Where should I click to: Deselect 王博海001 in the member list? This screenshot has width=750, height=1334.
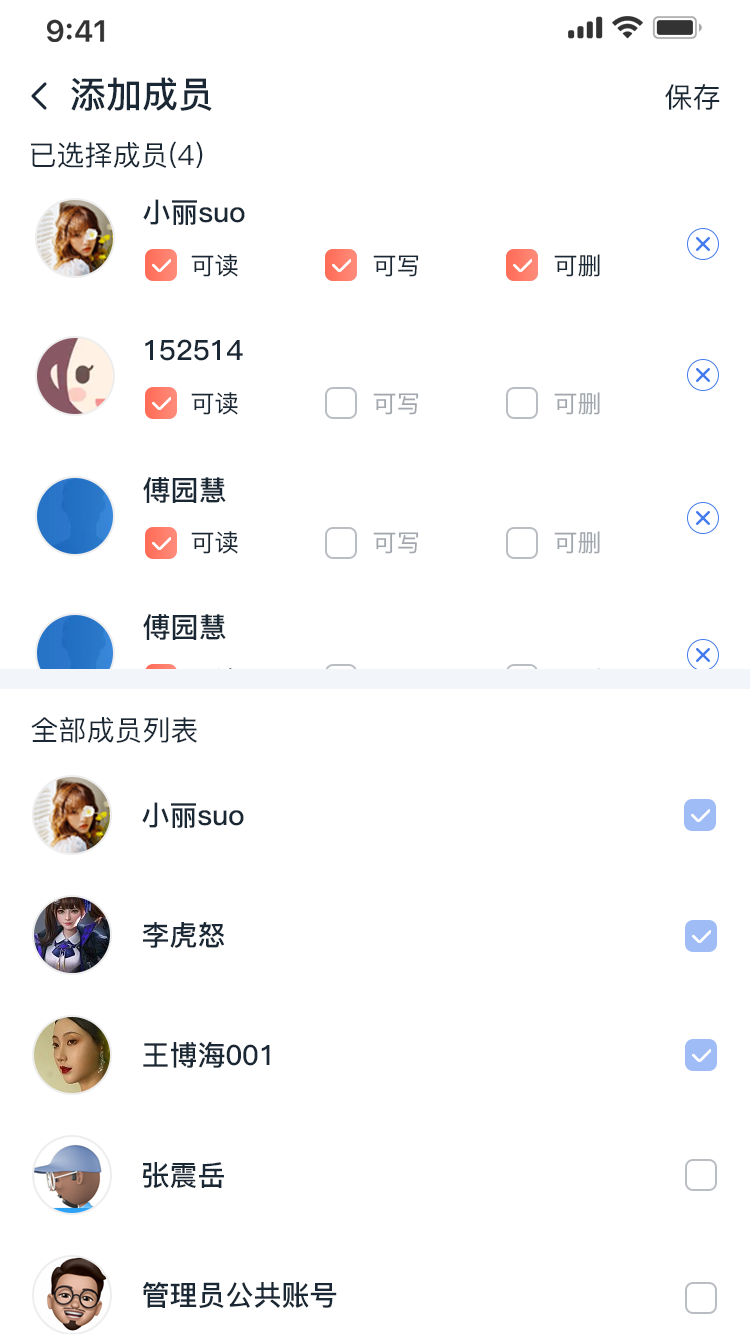point(700,1055)
